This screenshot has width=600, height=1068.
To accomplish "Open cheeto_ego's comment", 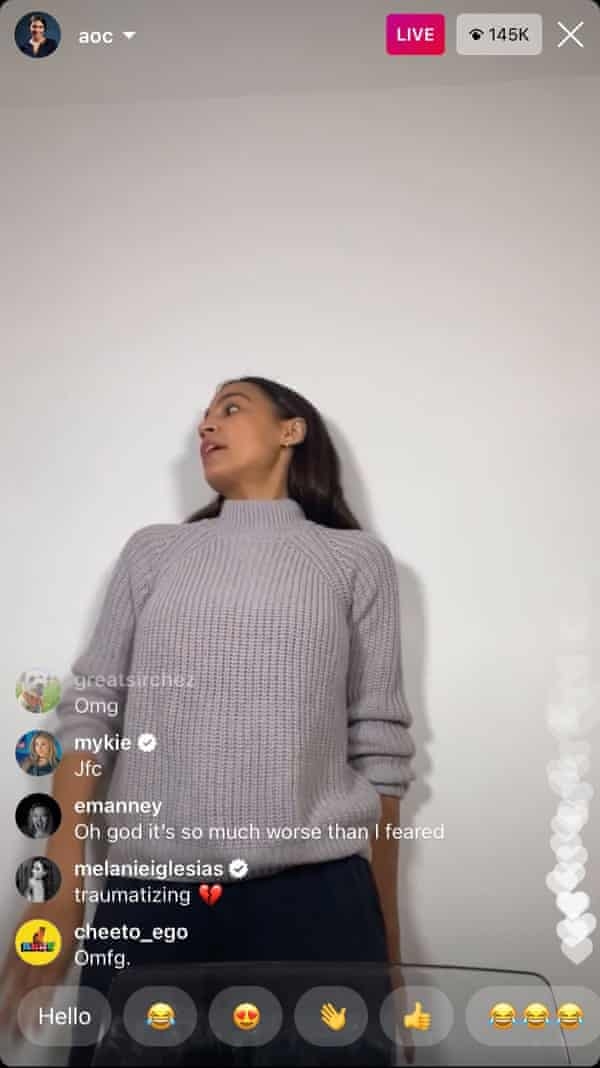I will coord(130,957).
